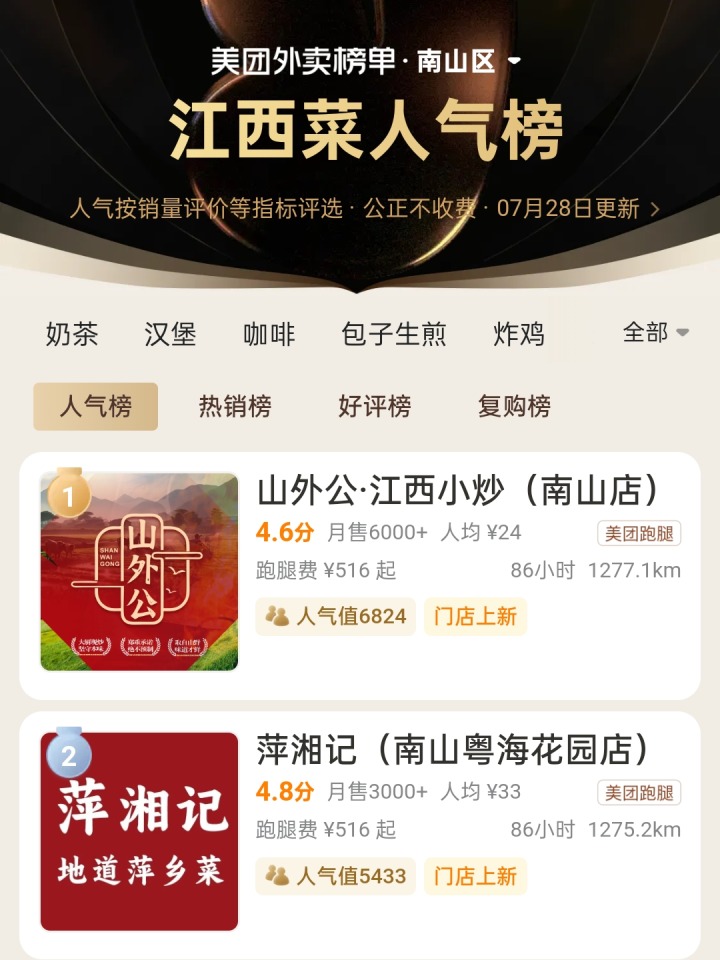The image size is (720, 960).
Task: Switch to the 咖啡 category
Action: pos(269,334)
